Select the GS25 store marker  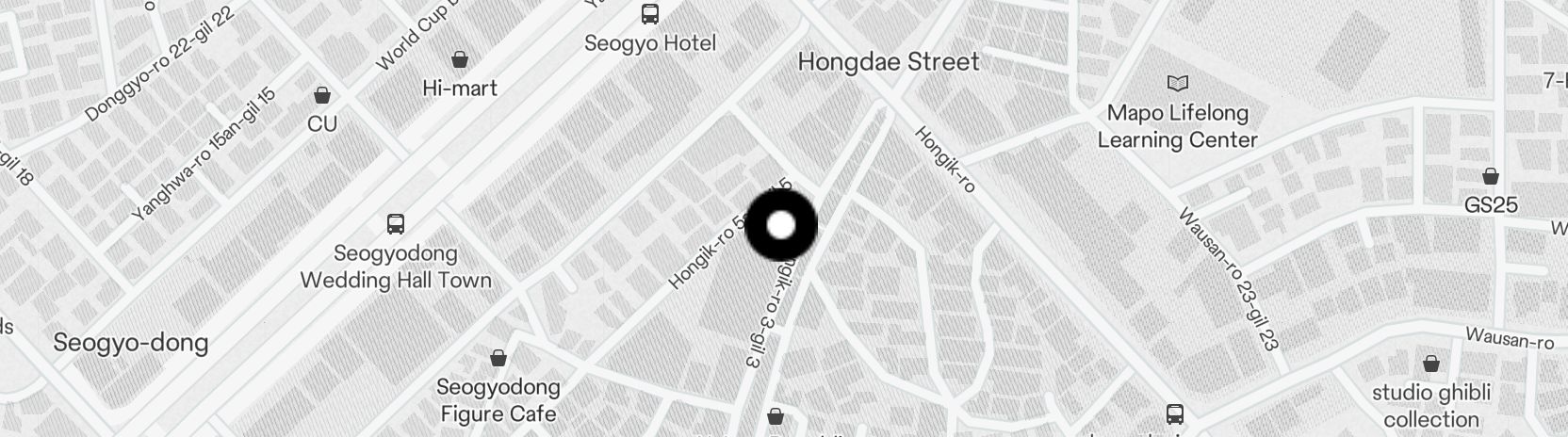pyautogui.click(x=1491, y=177)
